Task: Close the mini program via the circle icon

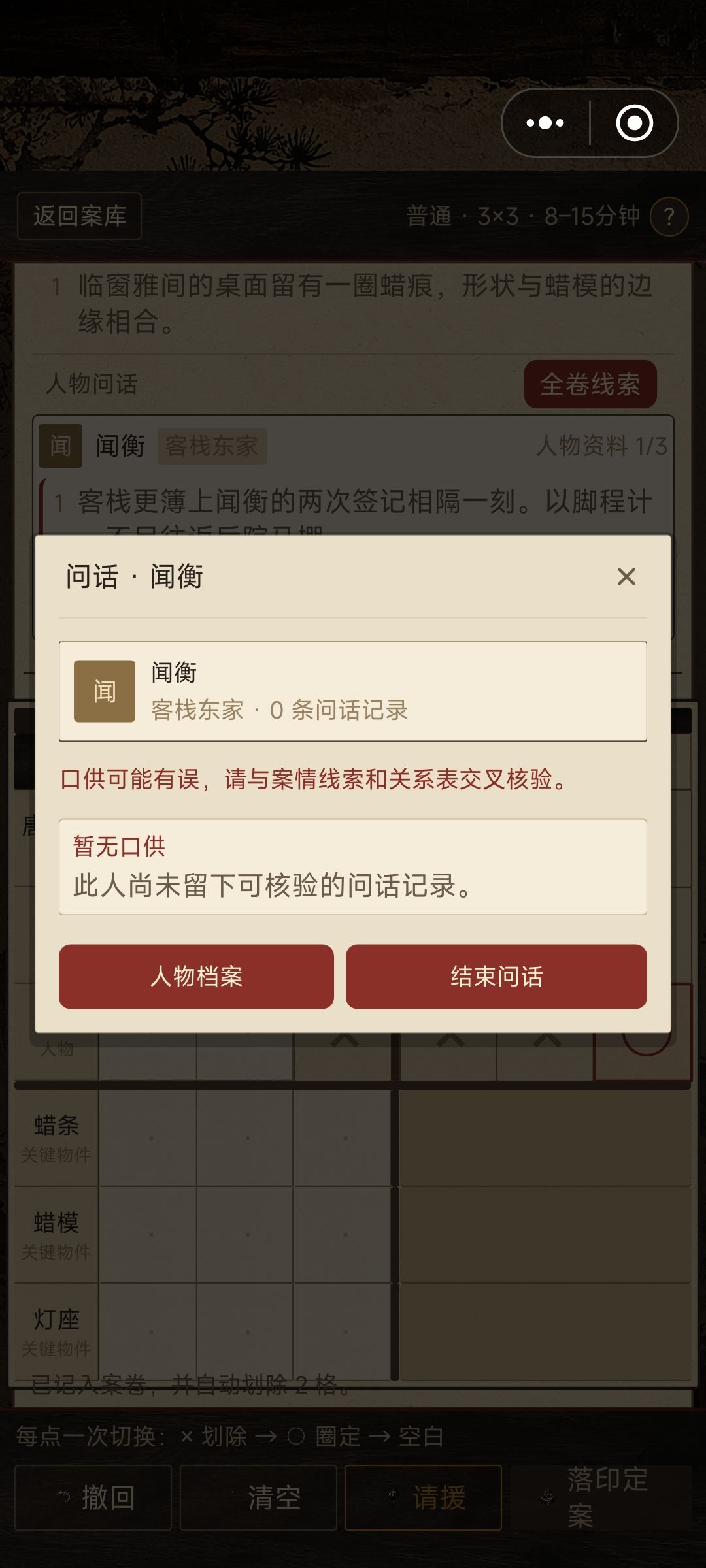Action: [635, 123]
